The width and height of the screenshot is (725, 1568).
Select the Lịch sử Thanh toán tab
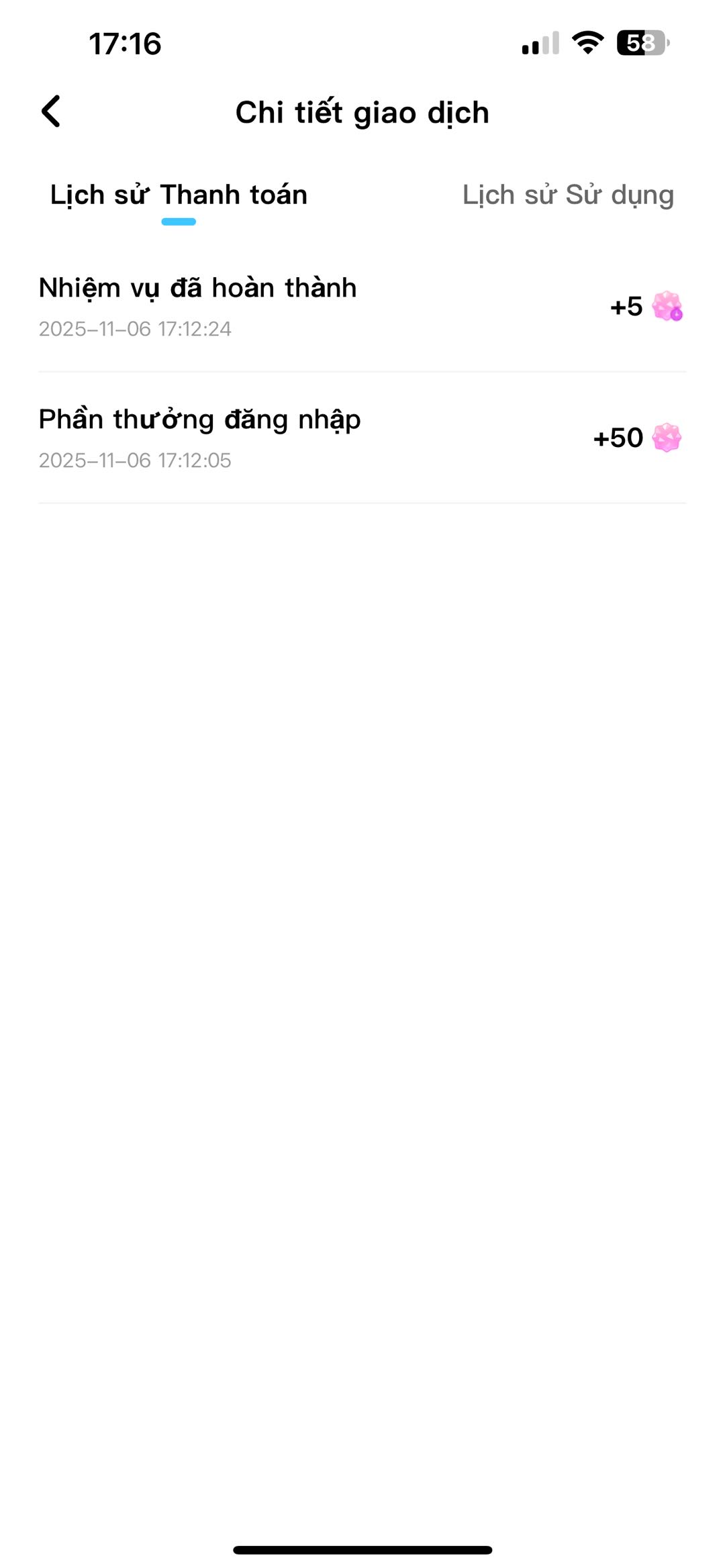tap(179, 195)
